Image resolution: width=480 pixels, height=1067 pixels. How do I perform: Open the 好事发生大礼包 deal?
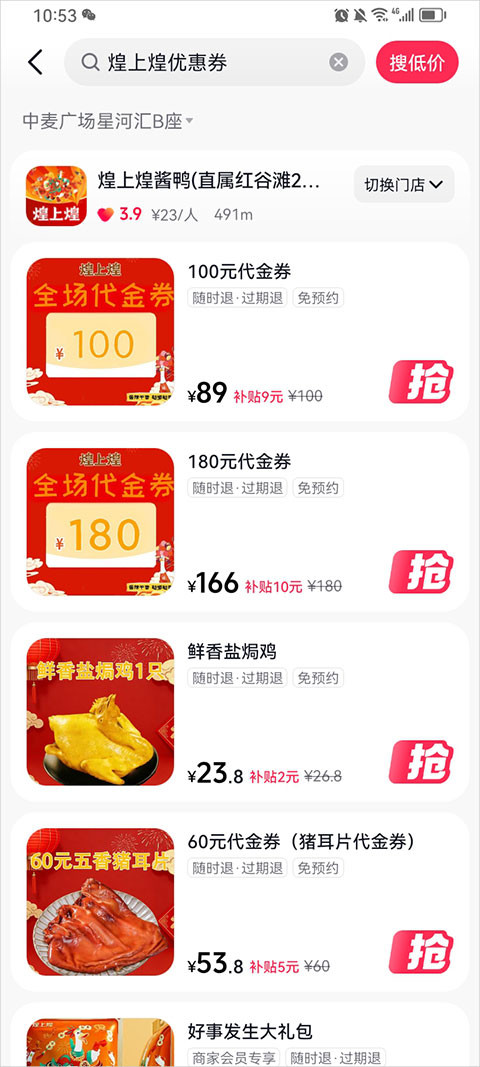[240, 1034]
